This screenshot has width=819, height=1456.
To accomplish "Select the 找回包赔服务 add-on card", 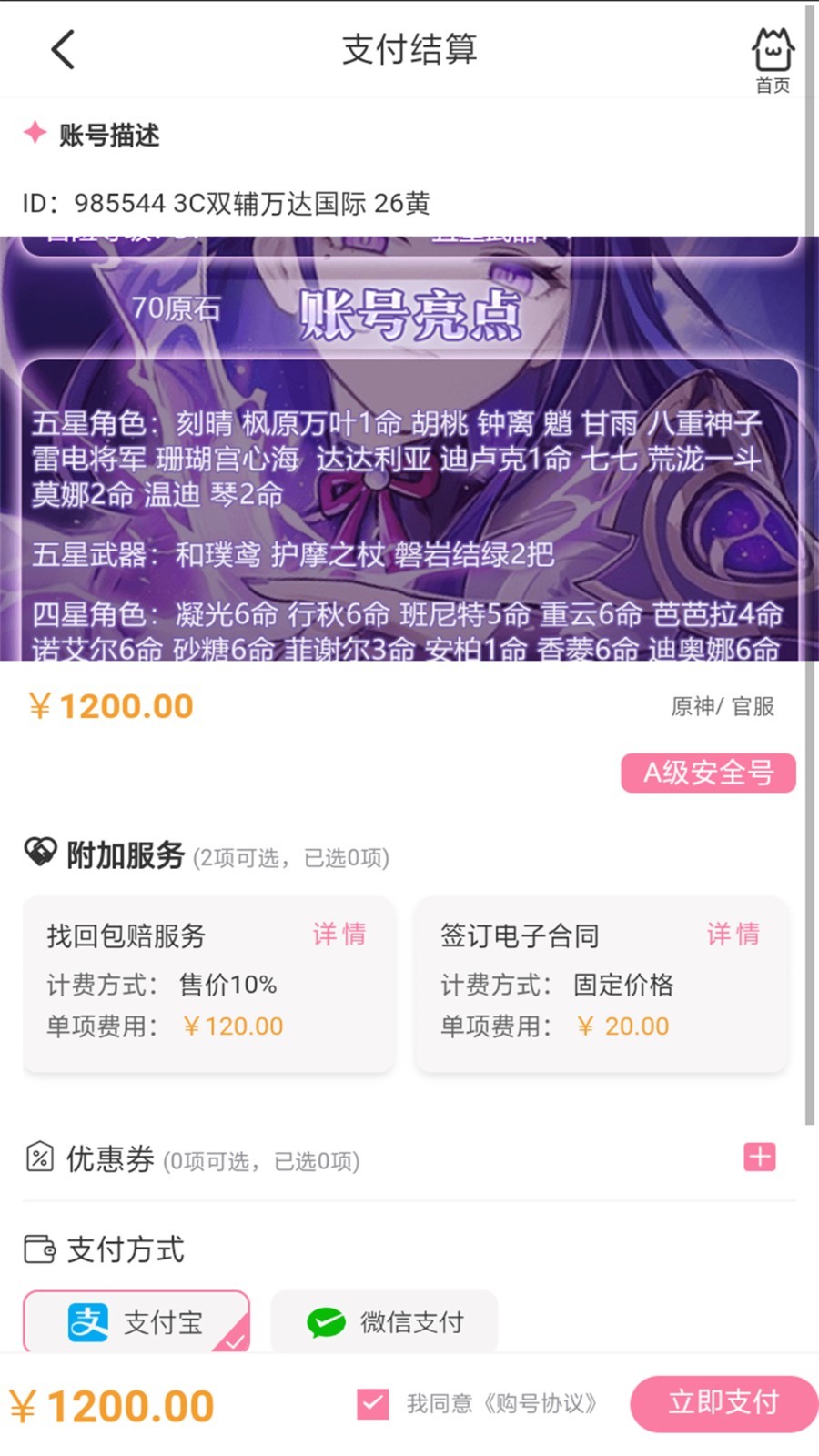I will (208, 986).
